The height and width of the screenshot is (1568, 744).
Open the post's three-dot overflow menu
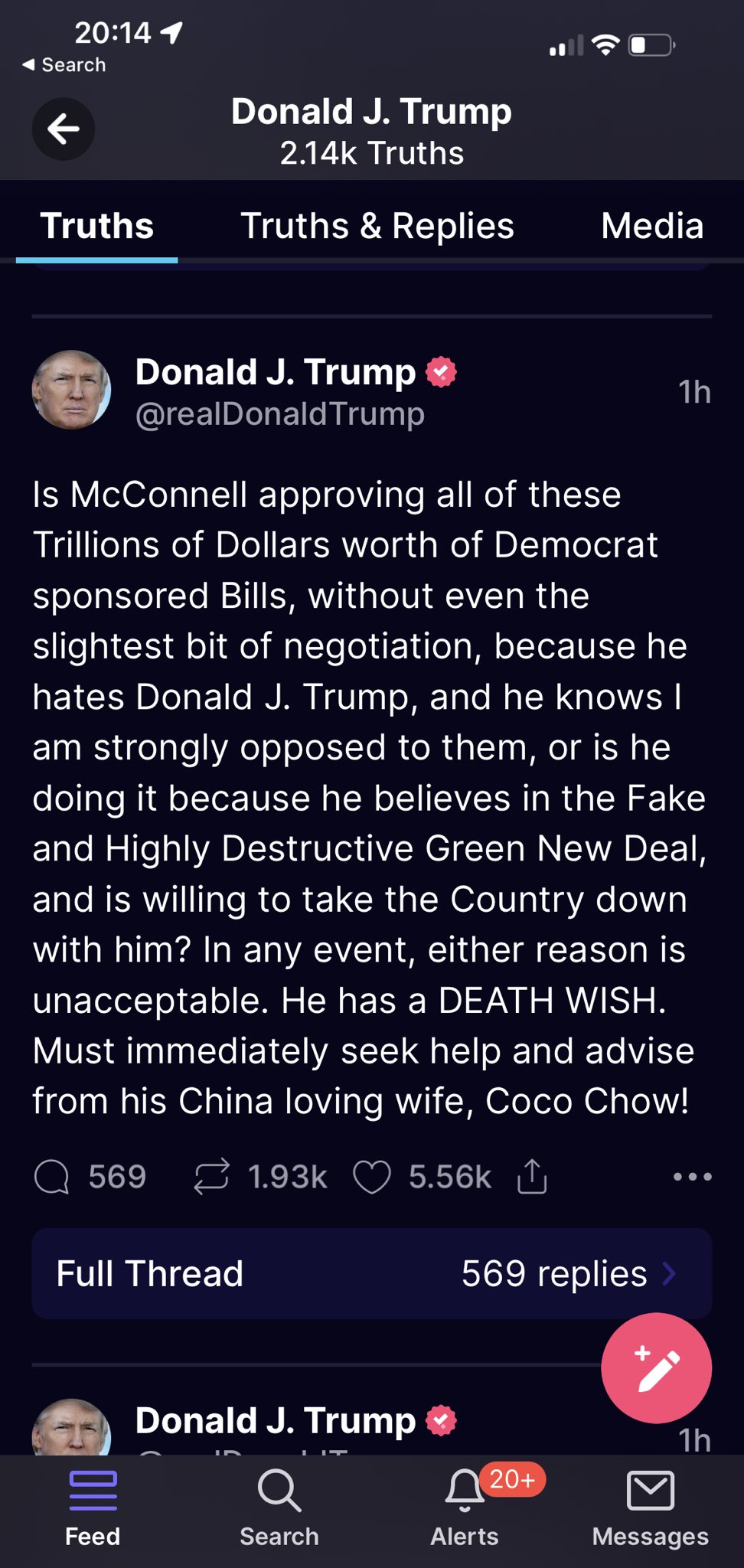(693, 1177)
